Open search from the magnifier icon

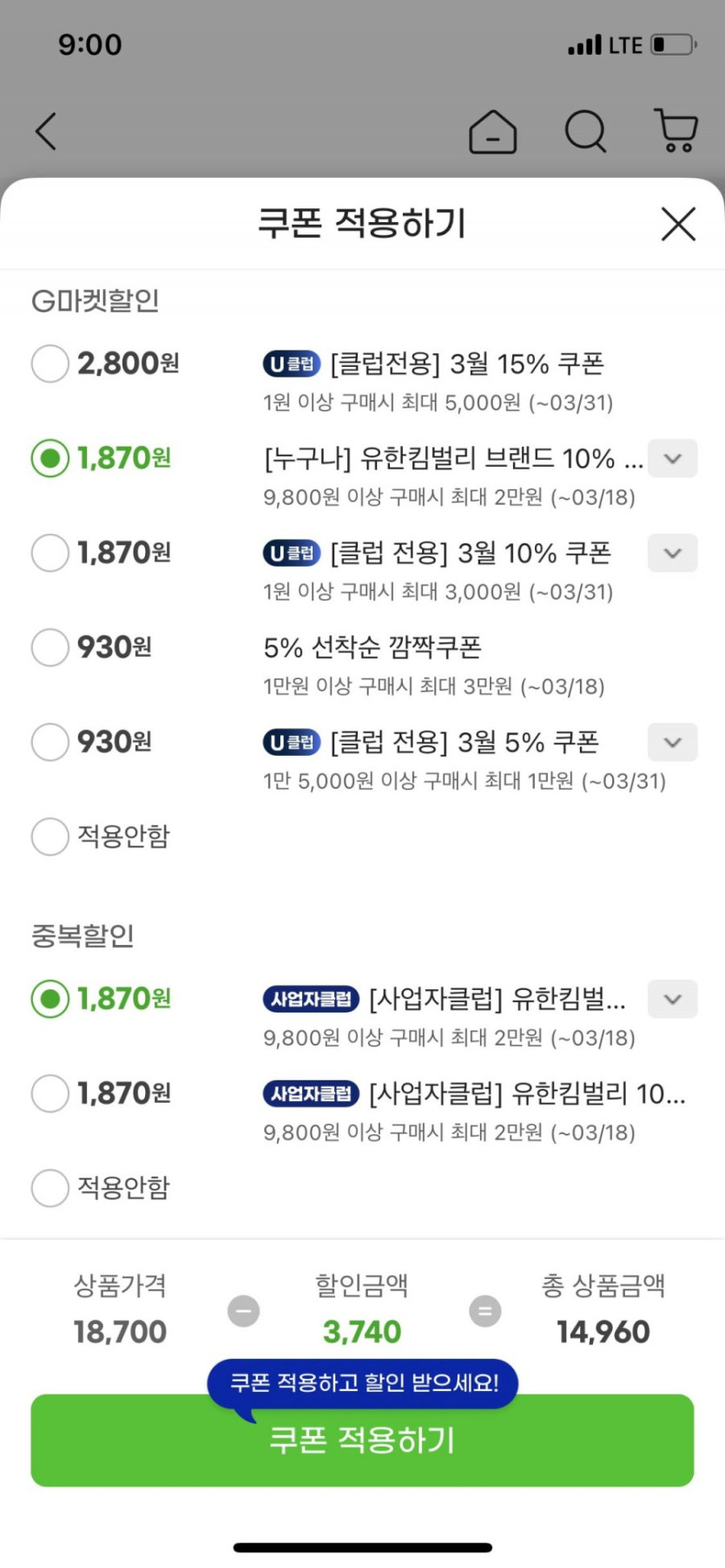(585, 132)
